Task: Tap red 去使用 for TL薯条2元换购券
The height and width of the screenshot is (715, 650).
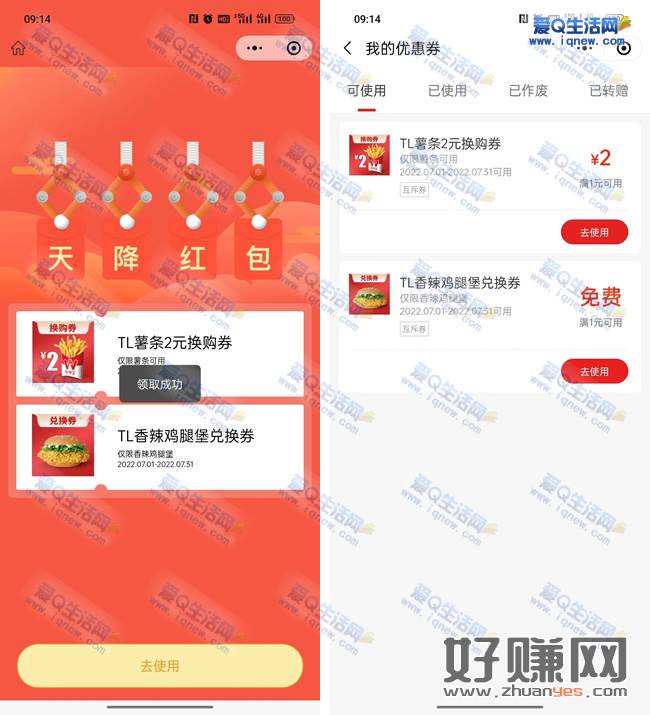Action: pyautogui.click(x=594, y=232)
